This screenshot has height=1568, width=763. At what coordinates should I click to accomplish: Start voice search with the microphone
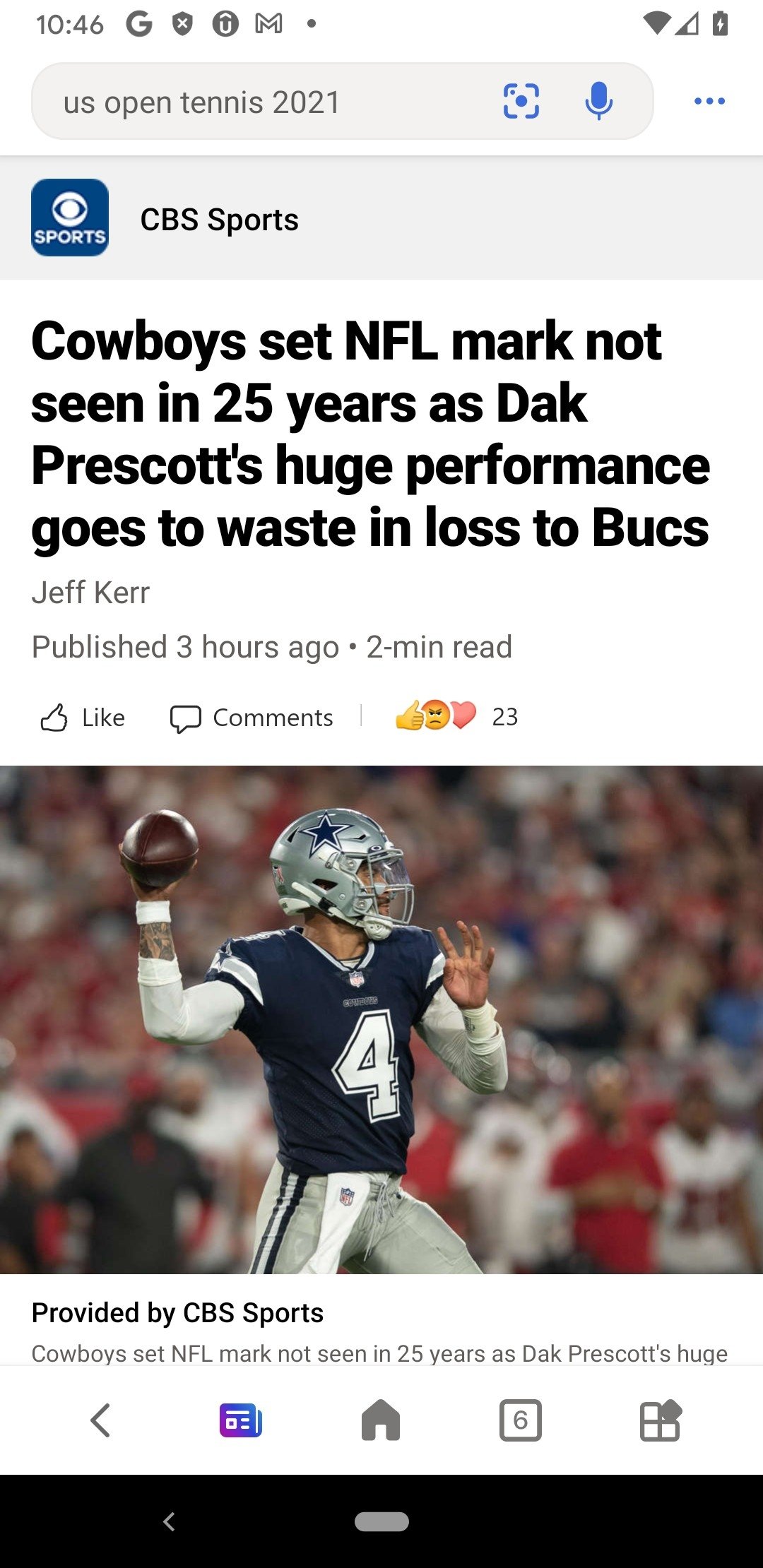coord(598,101)
